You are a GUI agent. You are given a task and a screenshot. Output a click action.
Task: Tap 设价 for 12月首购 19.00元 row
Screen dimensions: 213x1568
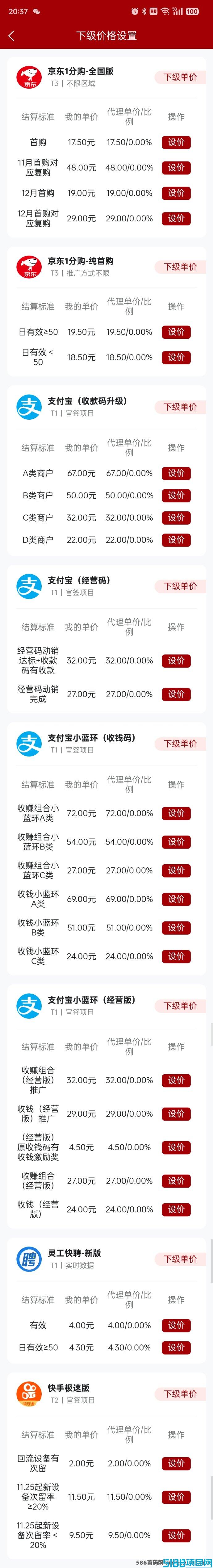(176, 193)
